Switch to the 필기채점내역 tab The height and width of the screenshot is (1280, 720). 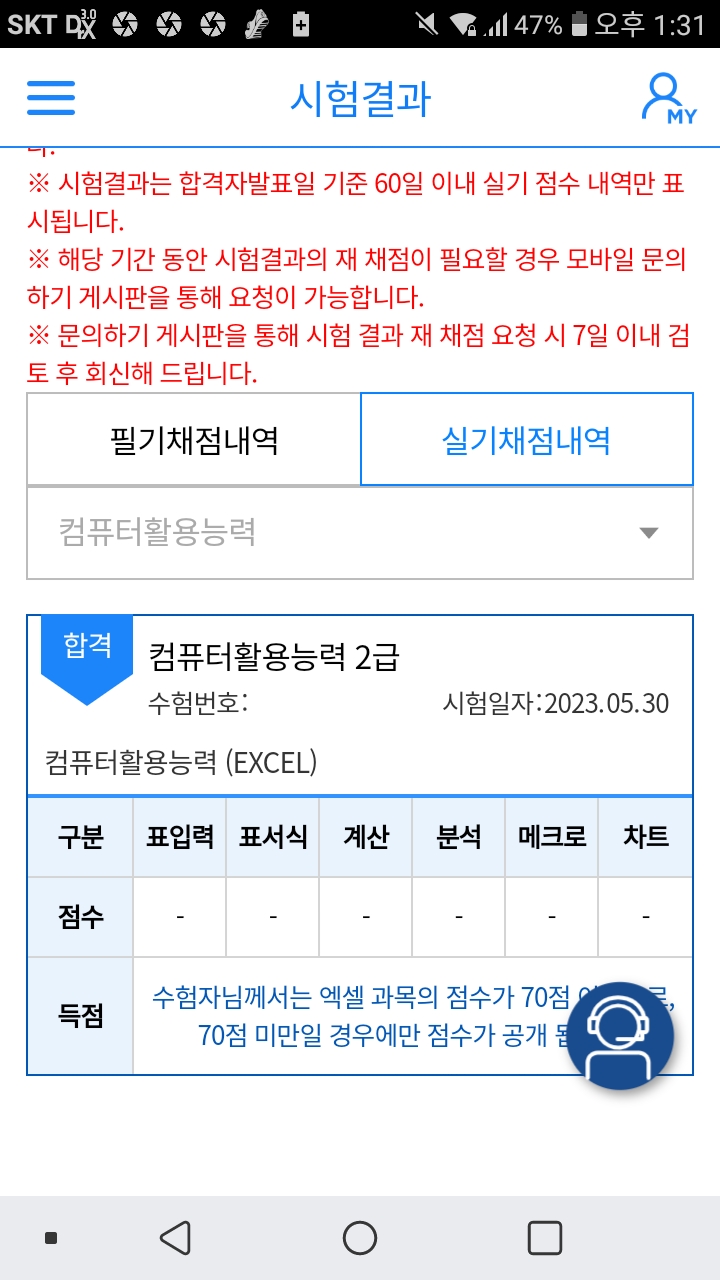tap(193, 439)
